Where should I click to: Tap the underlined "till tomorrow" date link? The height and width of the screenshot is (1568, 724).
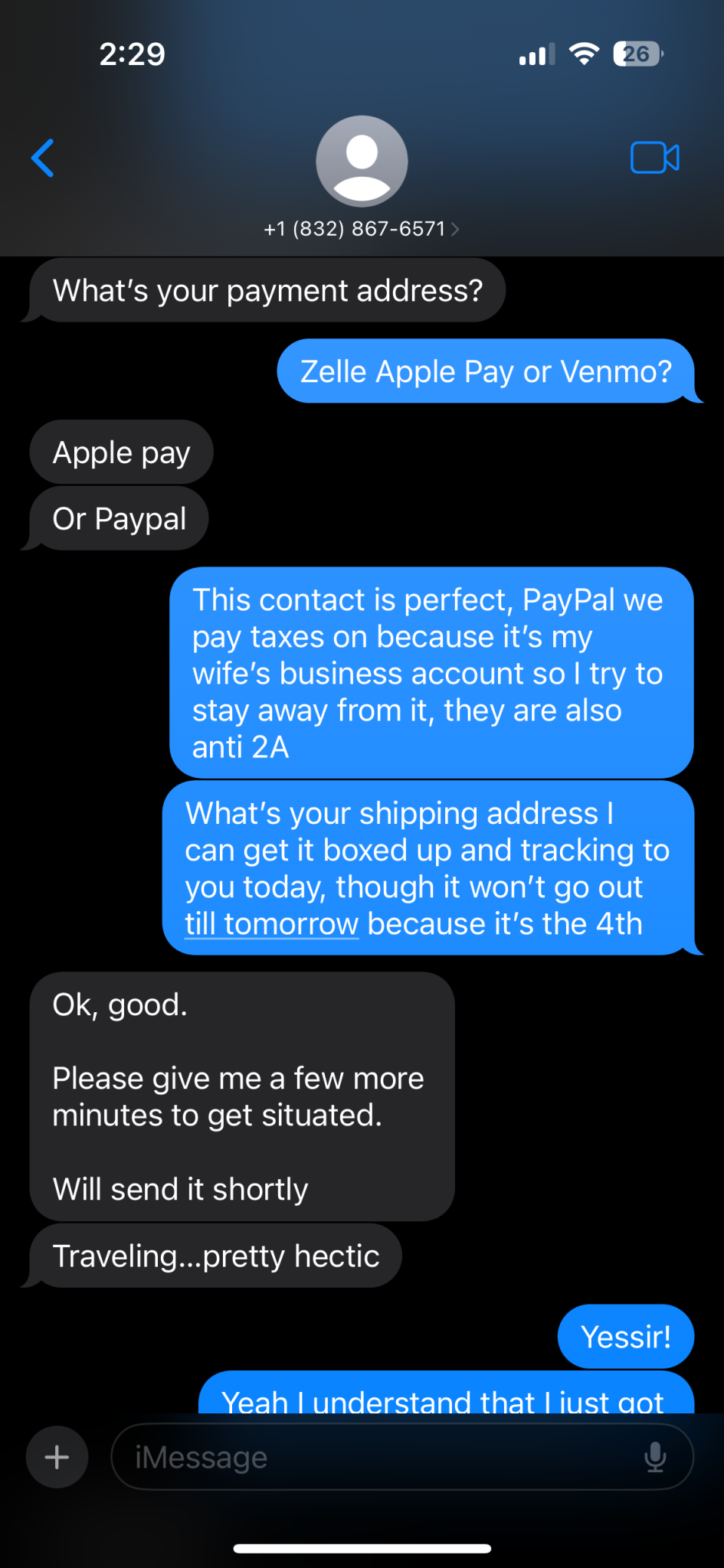point(271,924)
